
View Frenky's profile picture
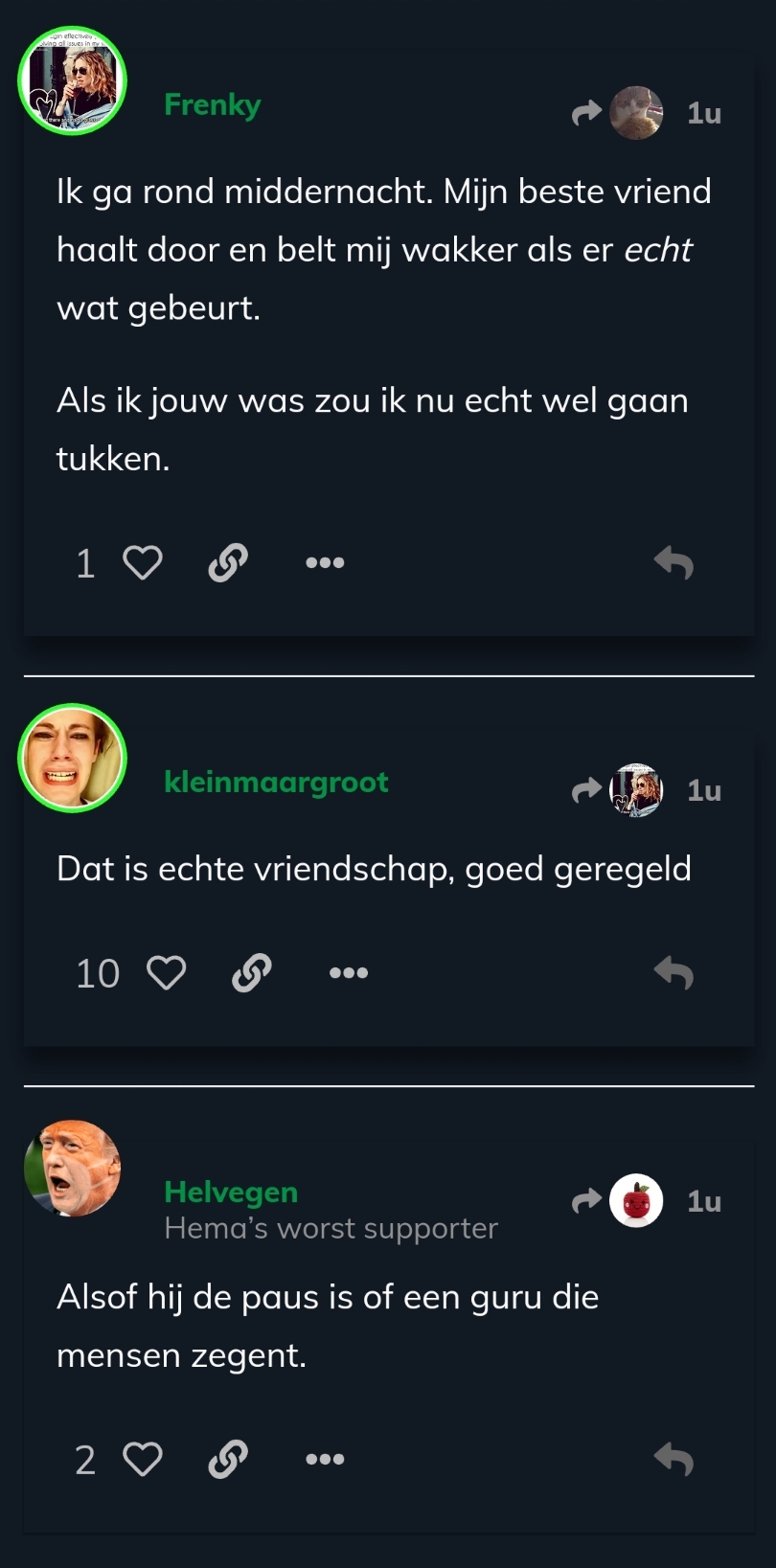click(x=73, y=80)
